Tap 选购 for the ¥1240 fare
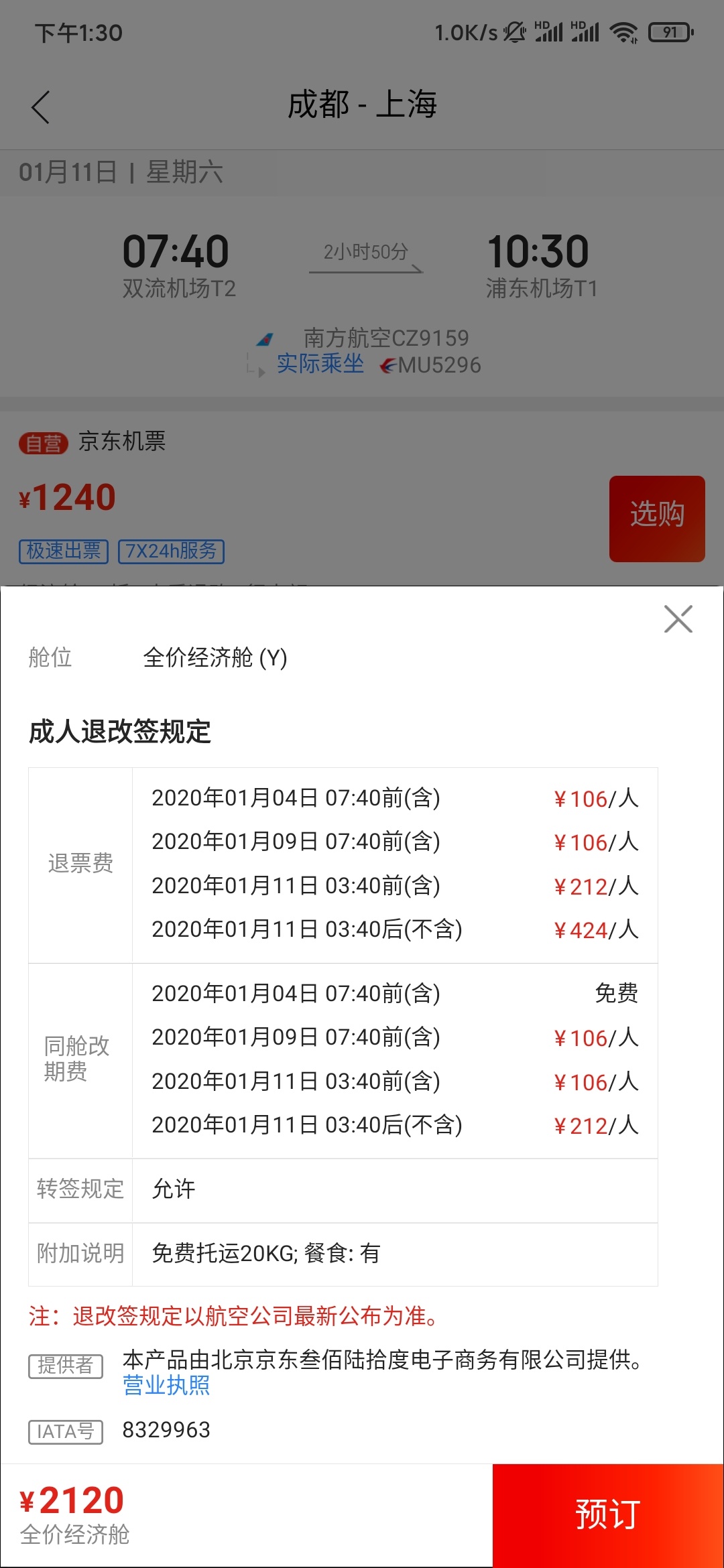This screenshot has height=1568, width=724. (x=657, y=519)
